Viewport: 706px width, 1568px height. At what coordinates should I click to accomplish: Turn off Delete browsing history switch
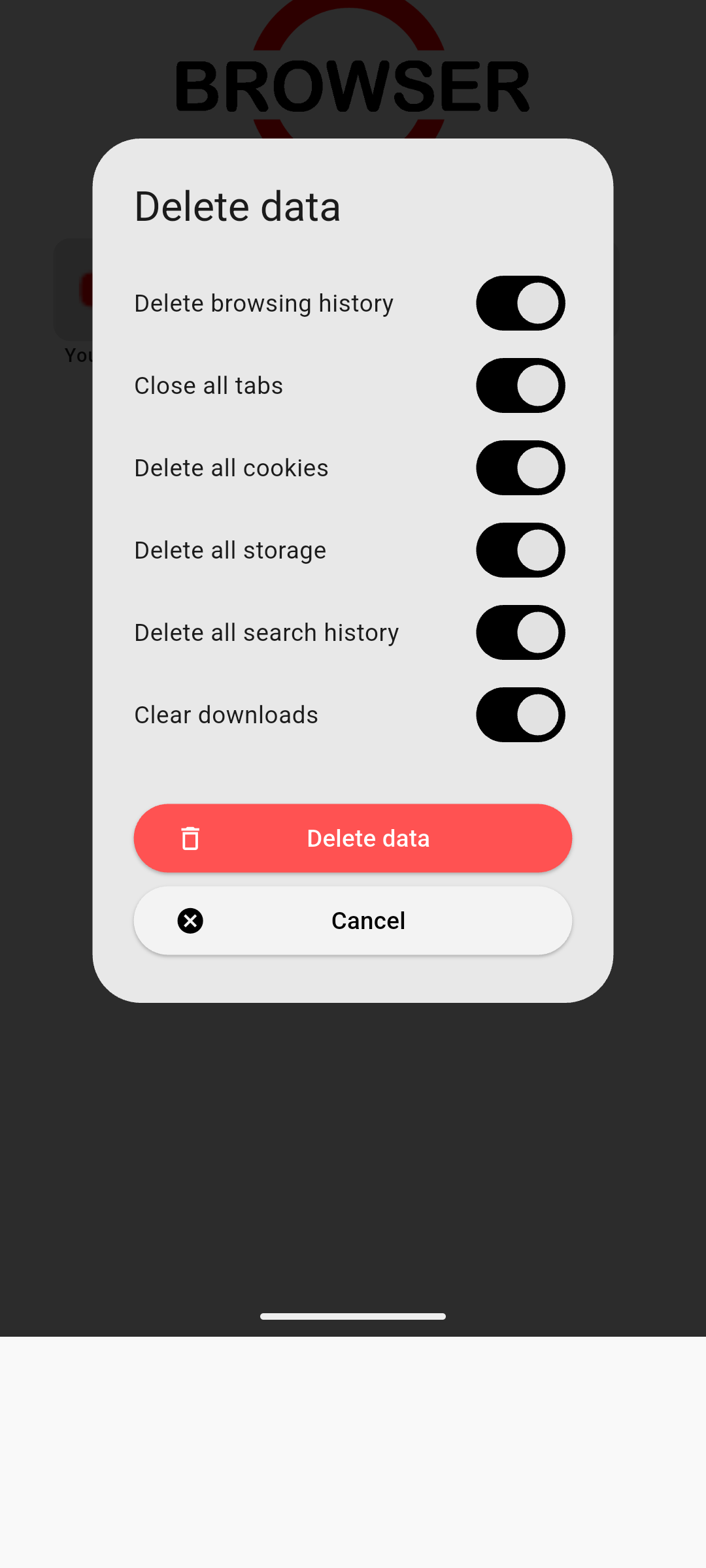click(520, 303)
